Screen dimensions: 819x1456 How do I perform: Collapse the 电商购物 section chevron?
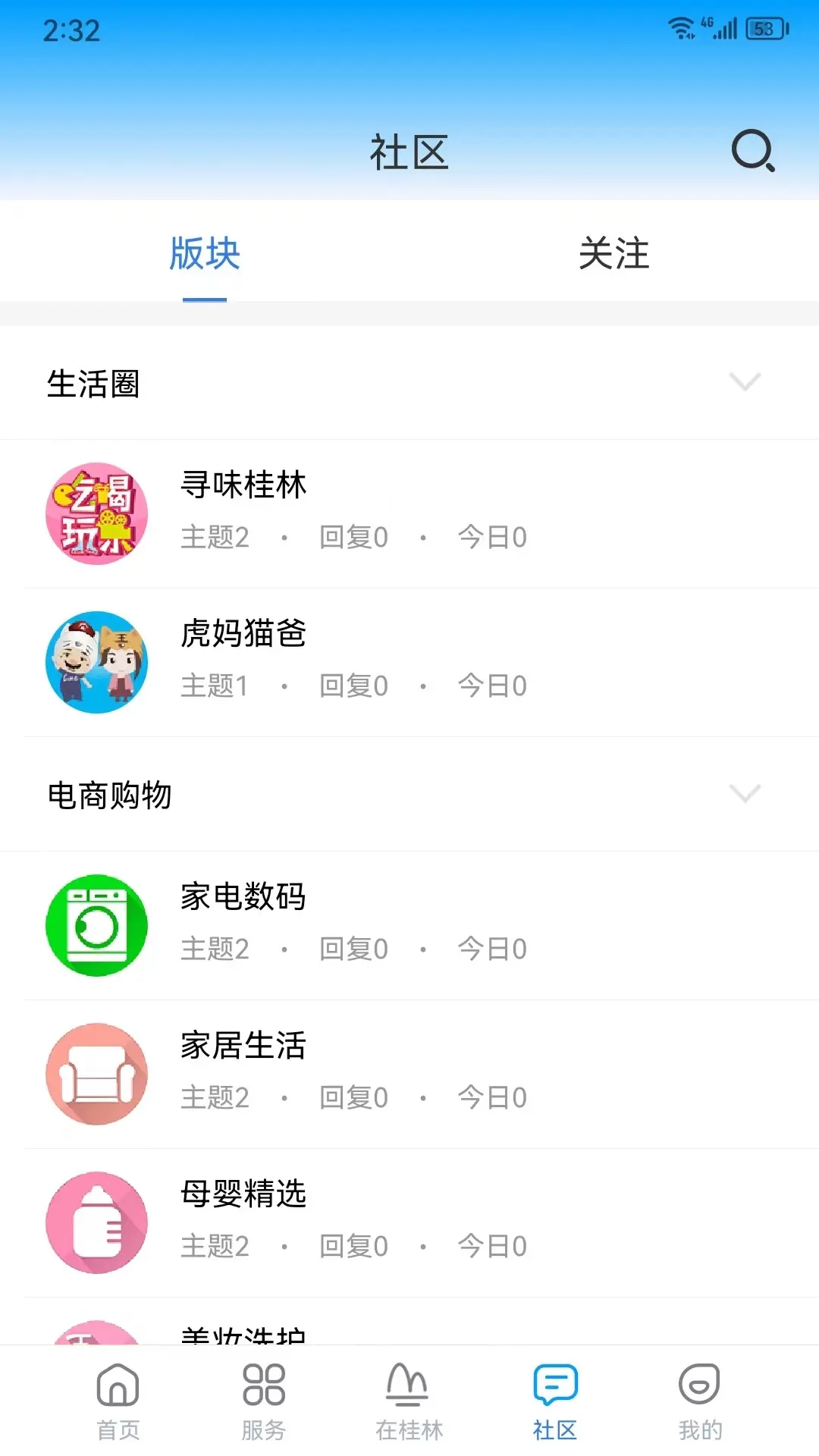click(745, 795)
